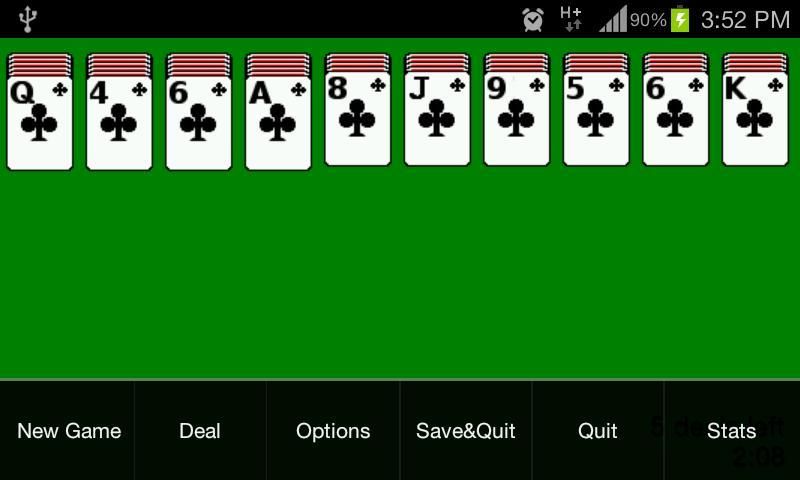Image resolution: width=800 pixels, height=480 pixels.
Task: Deal a new row of cards
Action: pyautogui.click(x=199, y=431)
